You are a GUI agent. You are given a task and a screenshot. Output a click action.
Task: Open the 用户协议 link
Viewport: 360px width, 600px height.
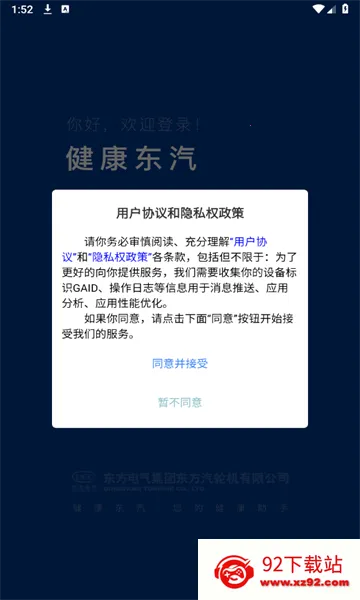(x=250, y=242)
